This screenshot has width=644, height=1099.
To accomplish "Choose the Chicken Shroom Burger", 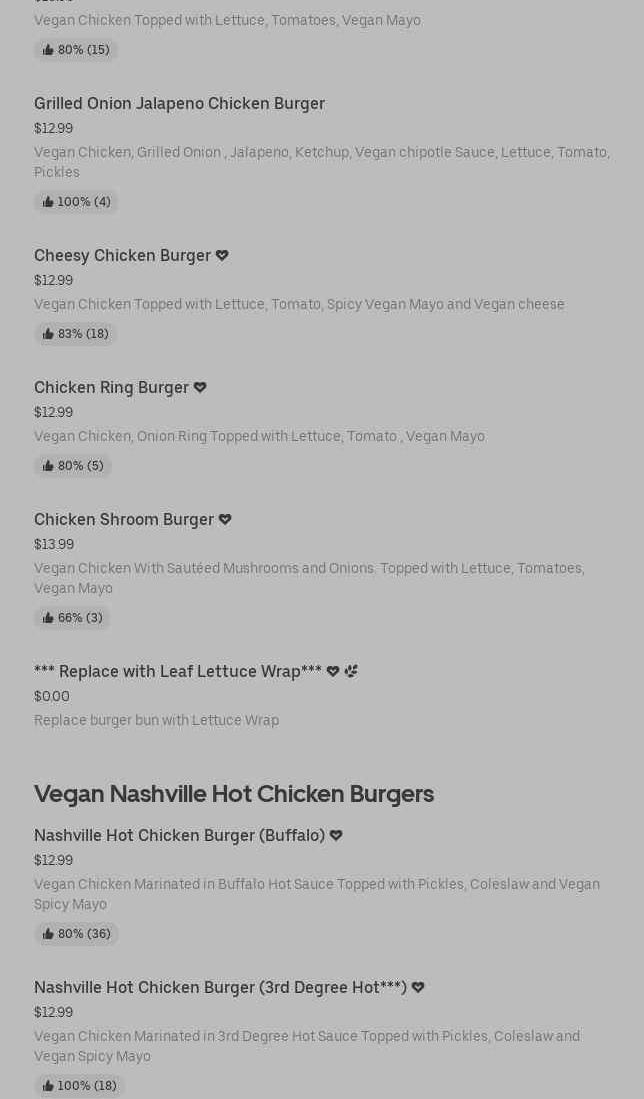I will [x=124, y=519].
